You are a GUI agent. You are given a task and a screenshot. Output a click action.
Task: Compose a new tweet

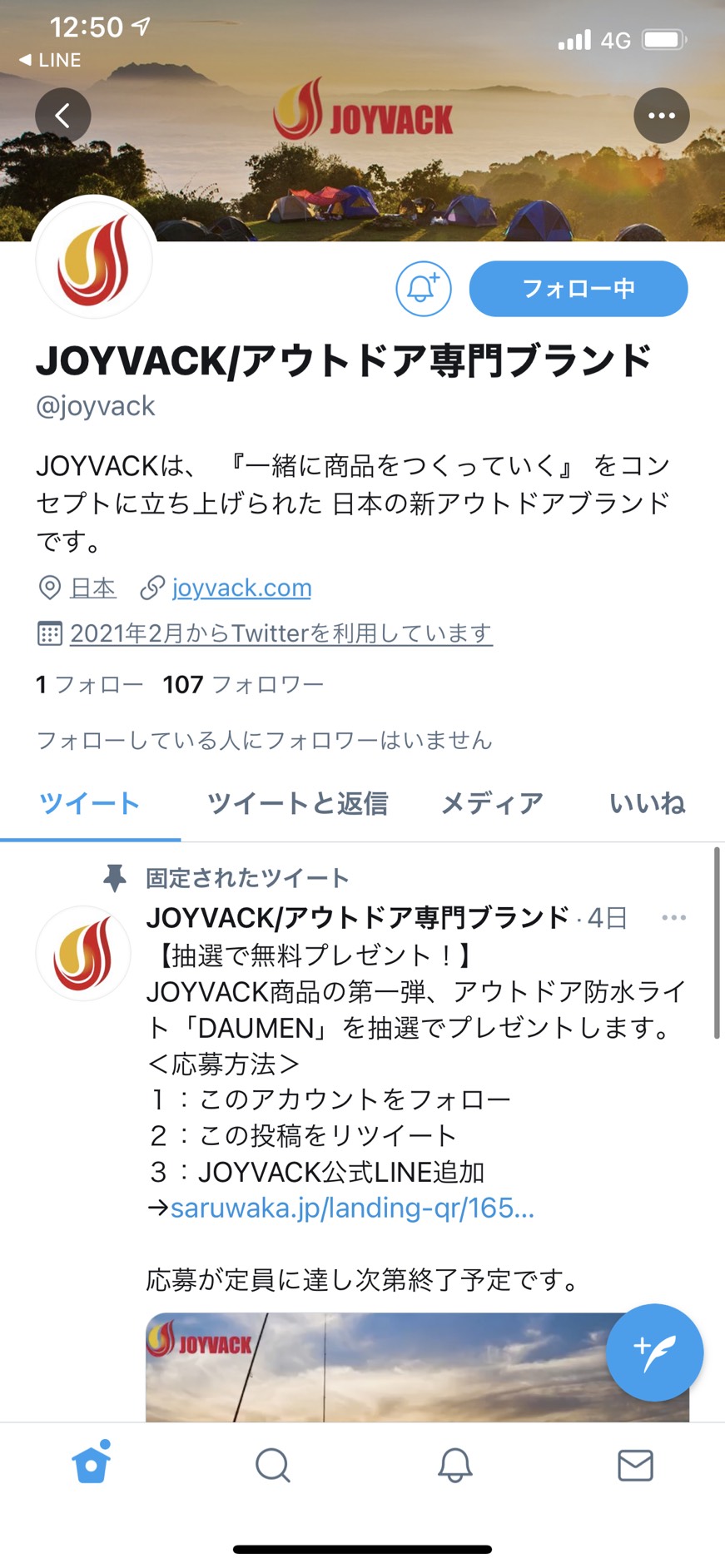point(654,1352)
